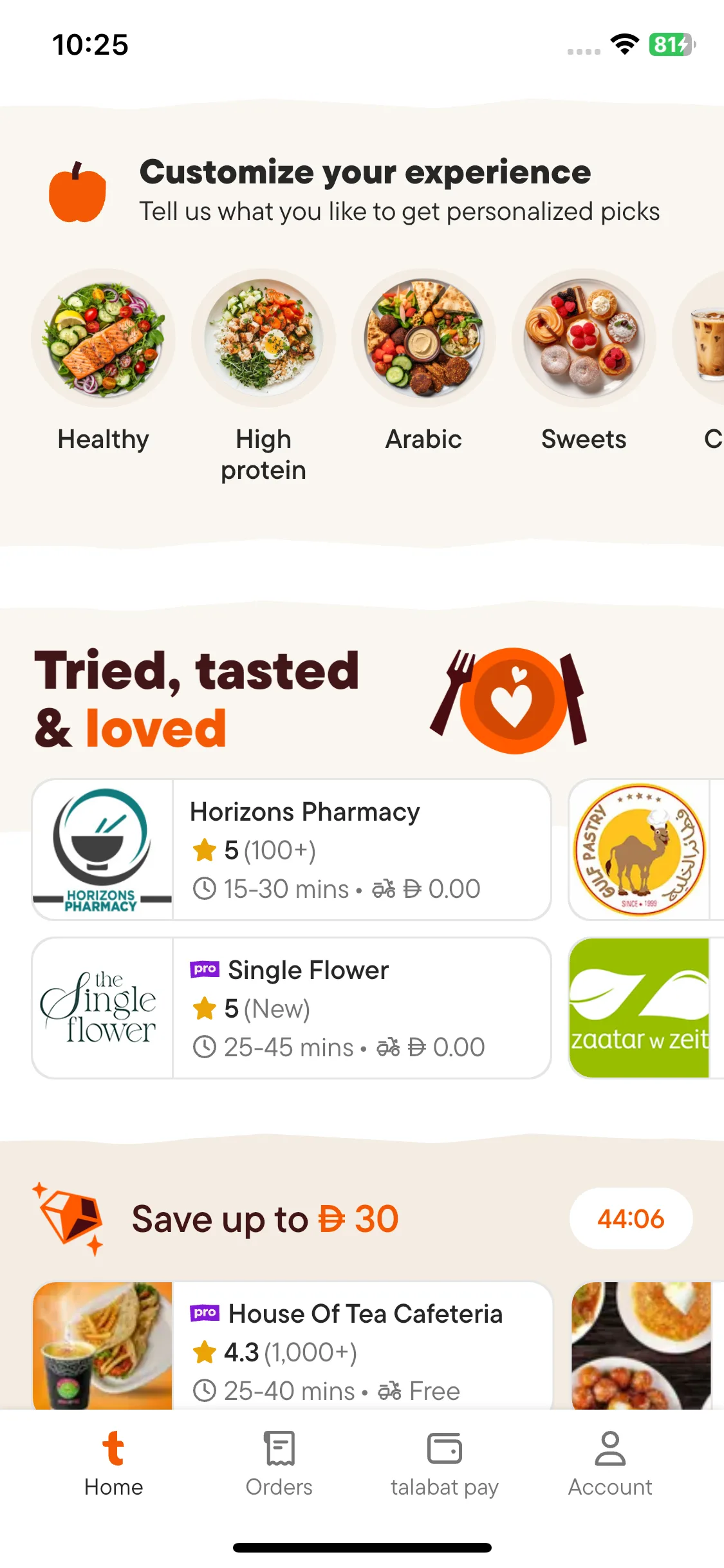
Task: Open the Single Flower store card
Action: (292, 1008)
